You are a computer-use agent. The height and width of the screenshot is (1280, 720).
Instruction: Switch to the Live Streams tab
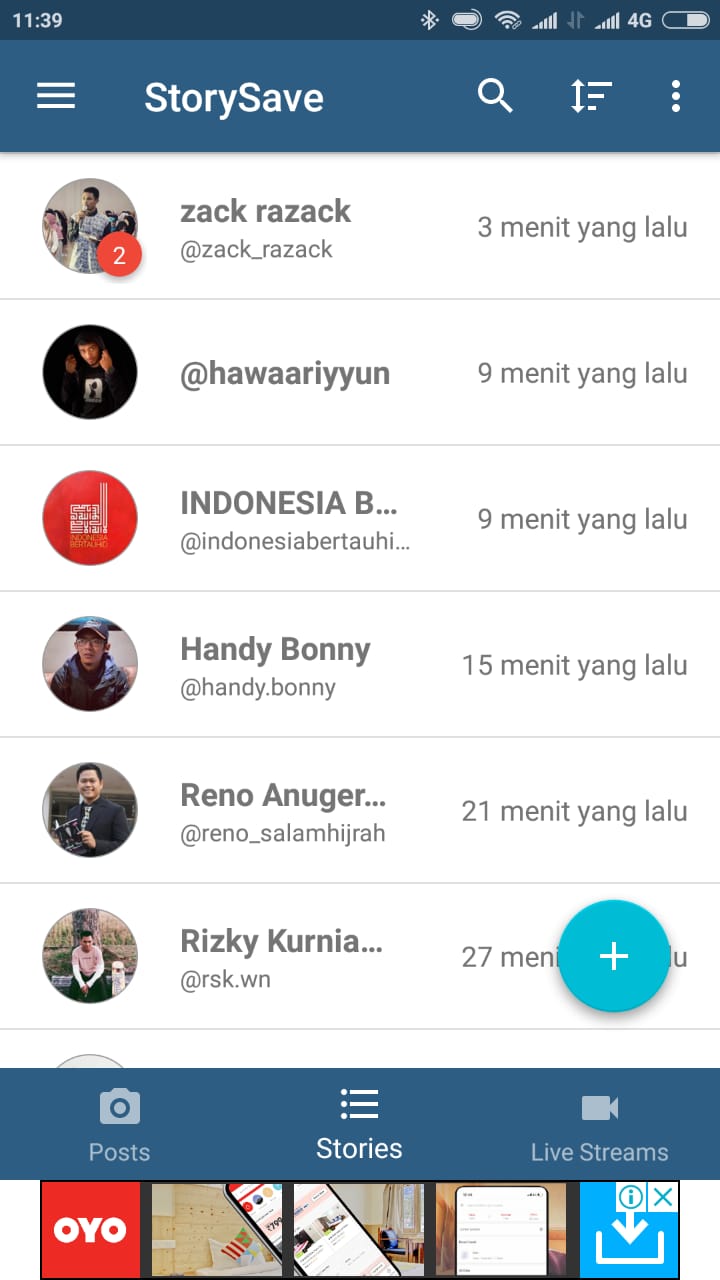(599, 1125)
